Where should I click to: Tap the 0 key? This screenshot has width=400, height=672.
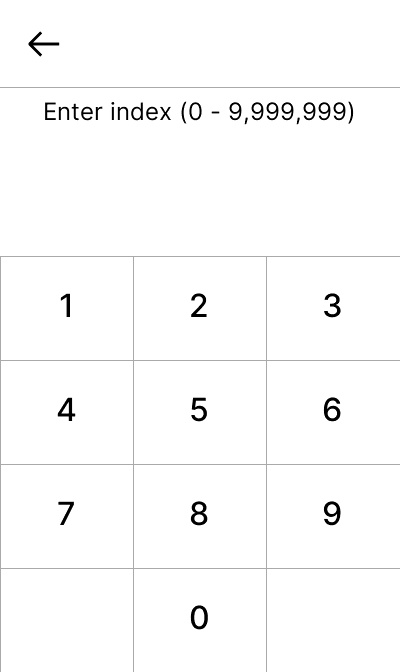[200, 620]
